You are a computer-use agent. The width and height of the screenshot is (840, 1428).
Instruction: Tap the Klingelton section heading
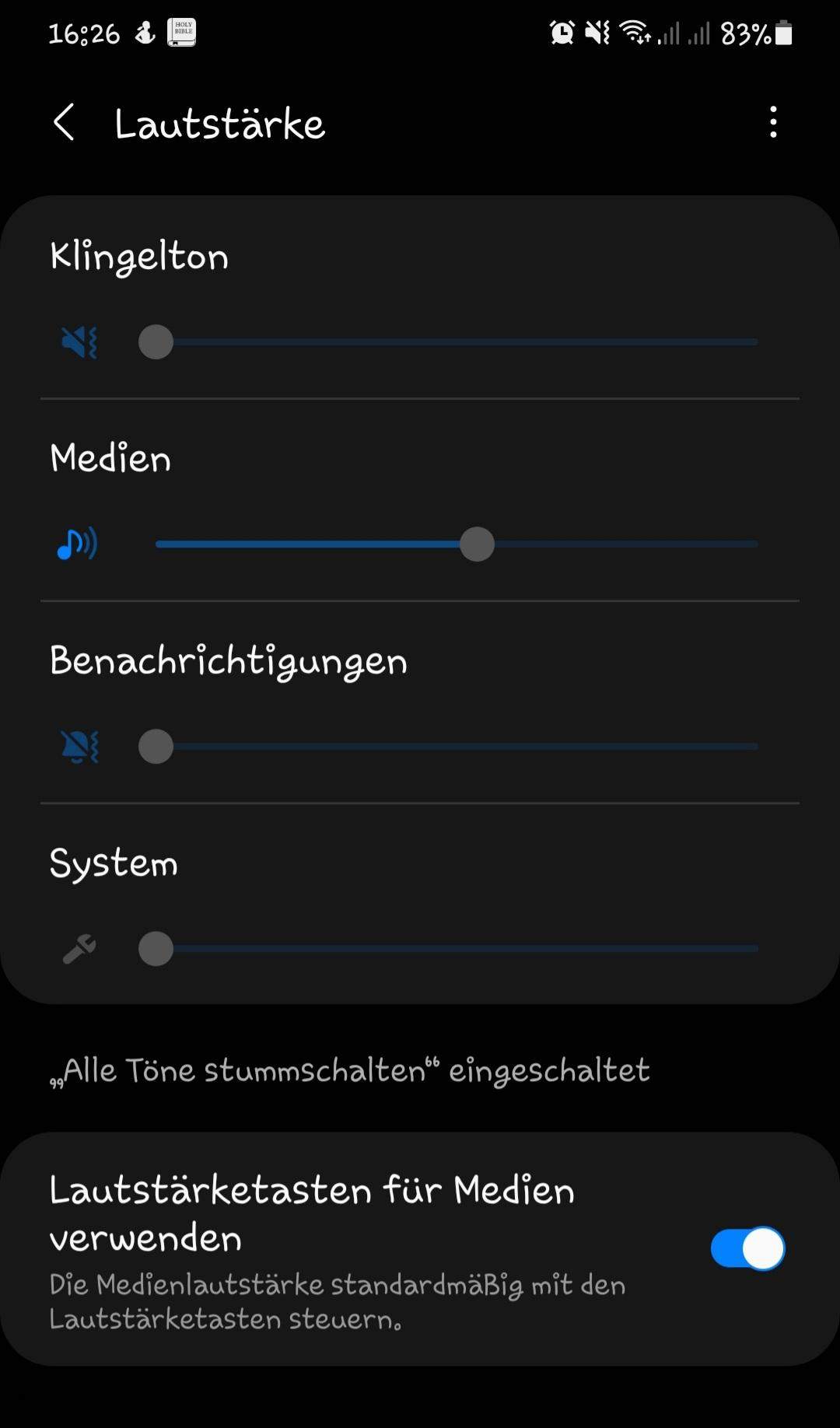pos(138,256)
